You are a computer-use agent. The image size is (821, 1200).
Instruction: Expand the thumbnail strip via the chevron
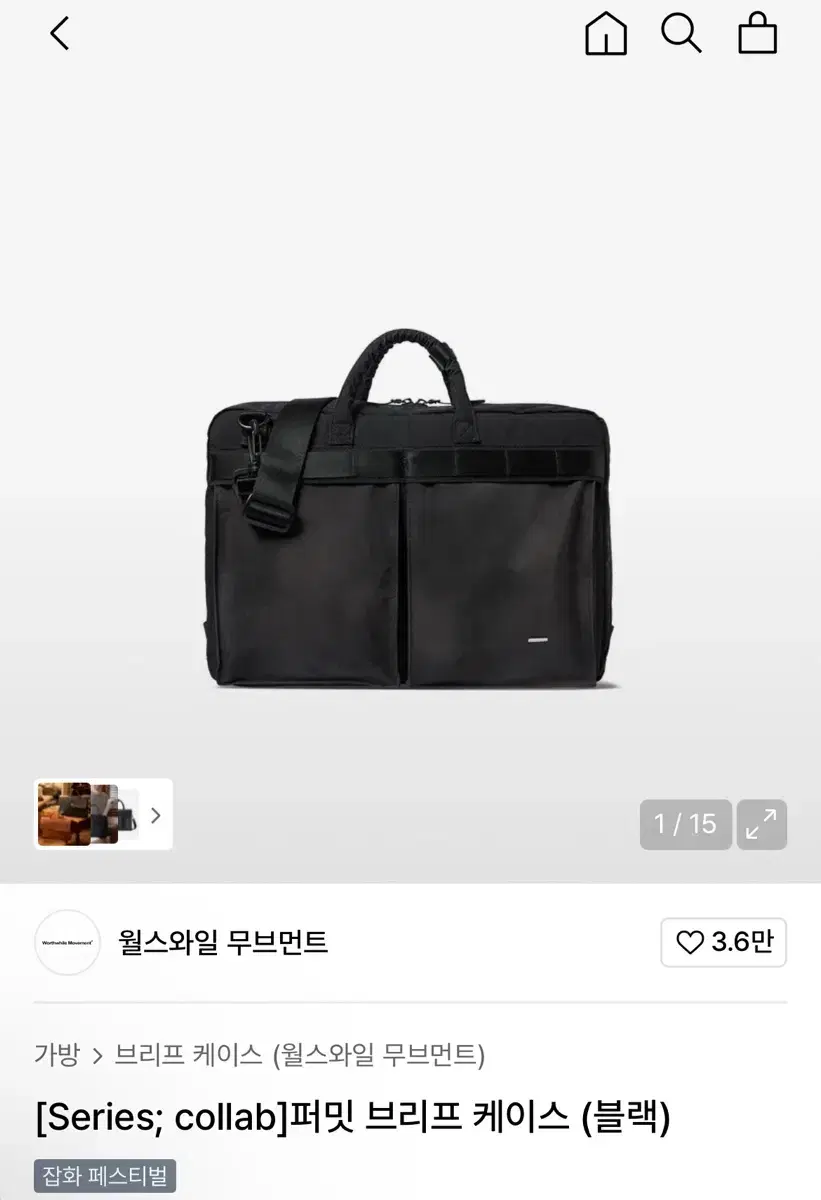[x=155, y=814]
